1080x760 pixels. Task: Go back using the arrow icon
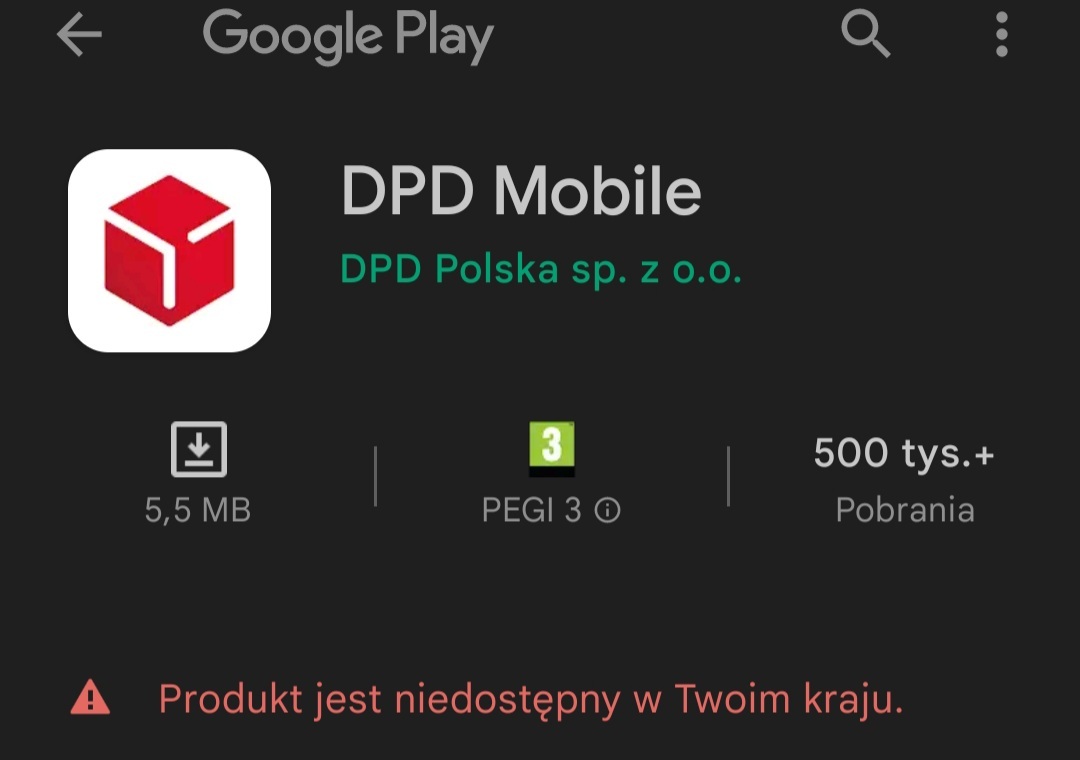[x=80, y=36]
